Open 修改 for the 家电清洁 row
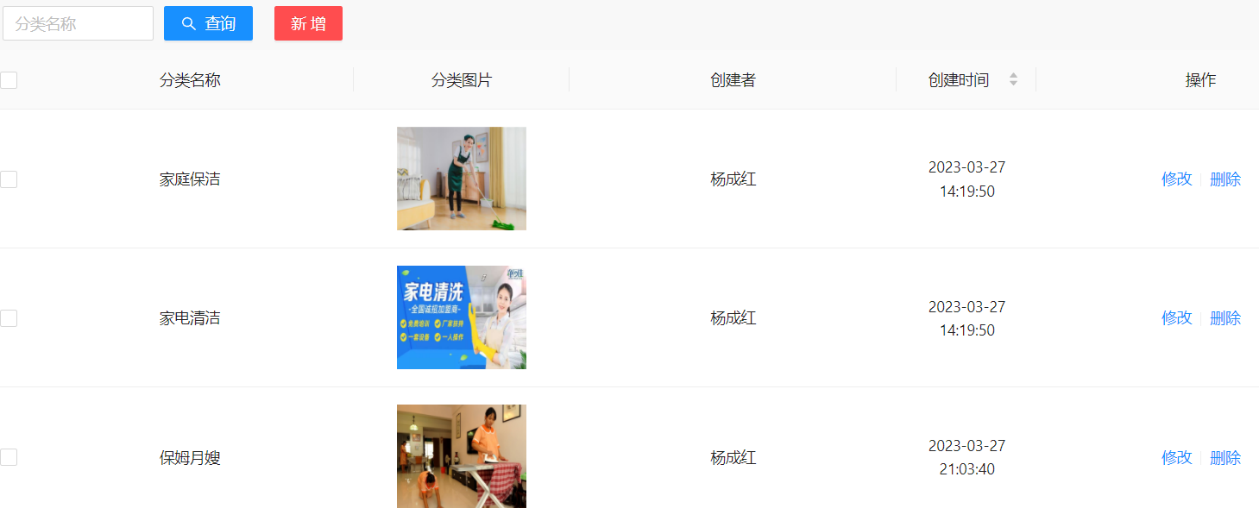The height and width of the screenshot is (521, 1259). coord(1176,318)
